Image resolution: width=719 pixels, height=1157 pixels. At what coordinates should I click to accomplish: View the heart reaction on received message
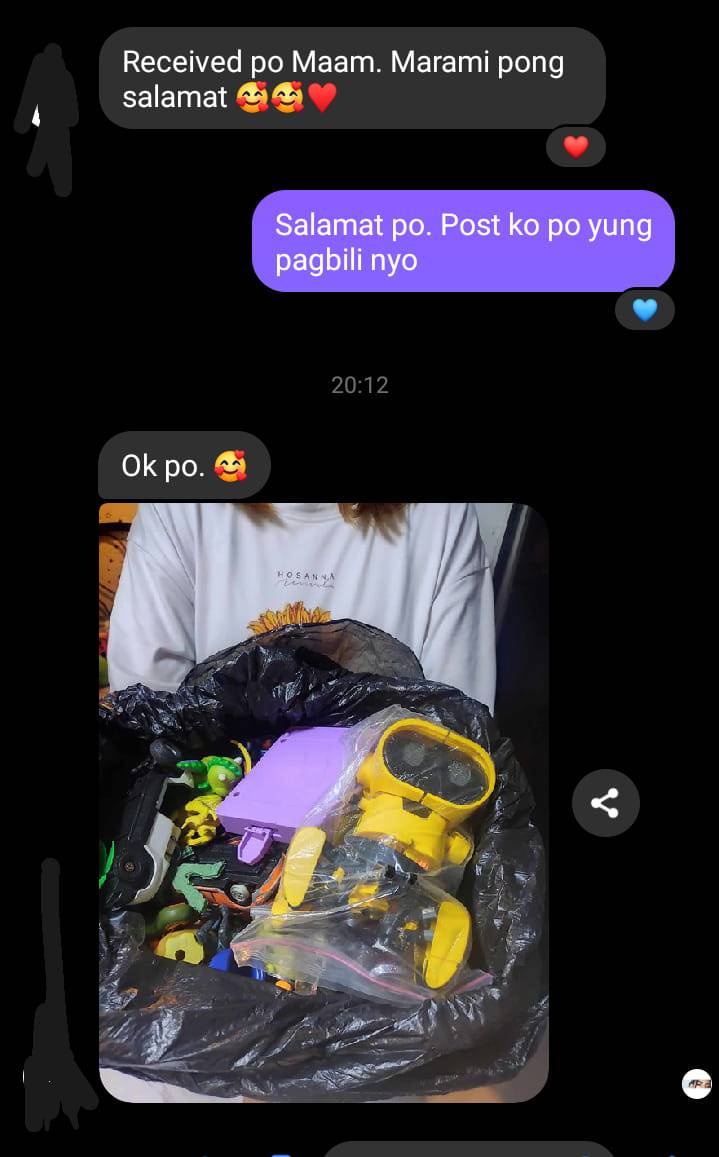tap(575, 147)
